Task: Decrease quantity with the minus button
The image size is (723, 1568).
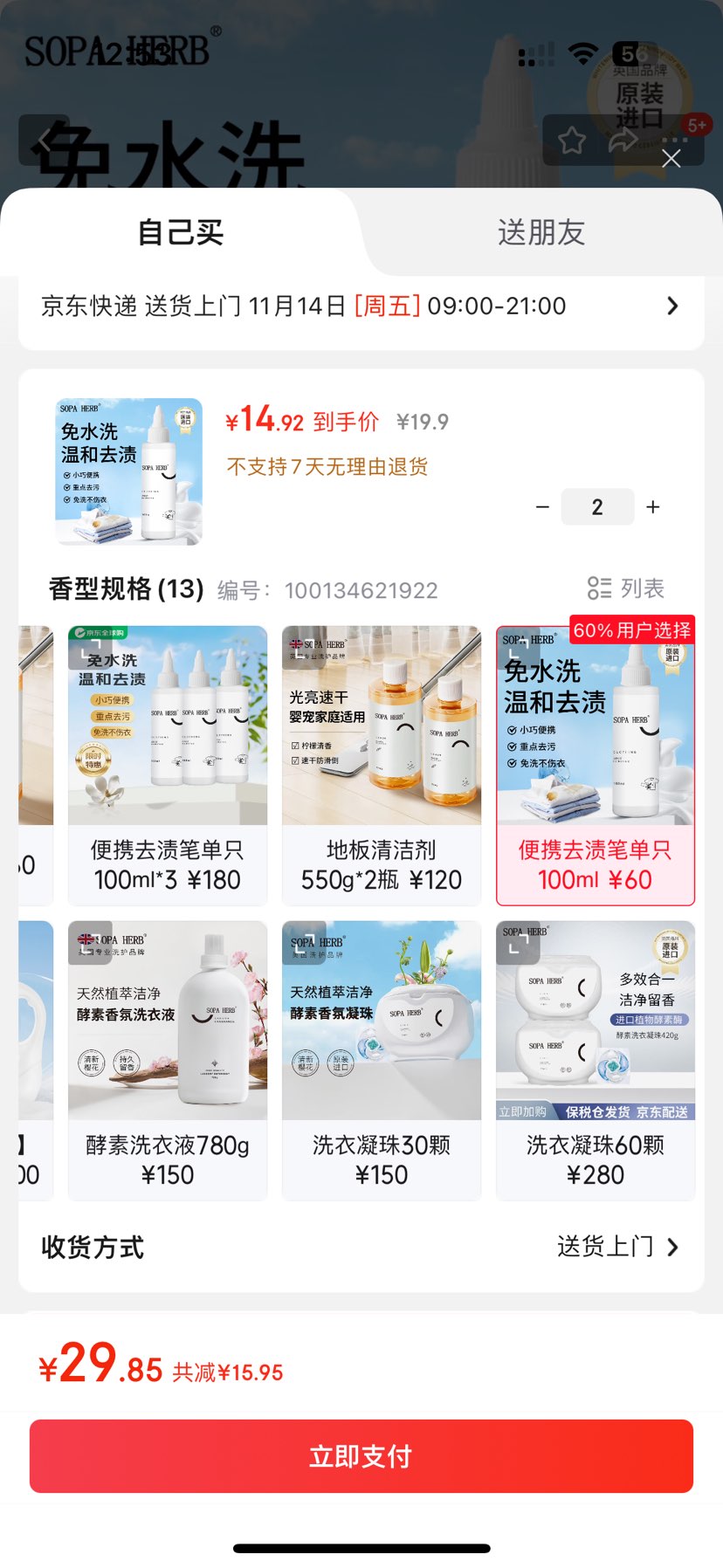Action: point(542,507)
